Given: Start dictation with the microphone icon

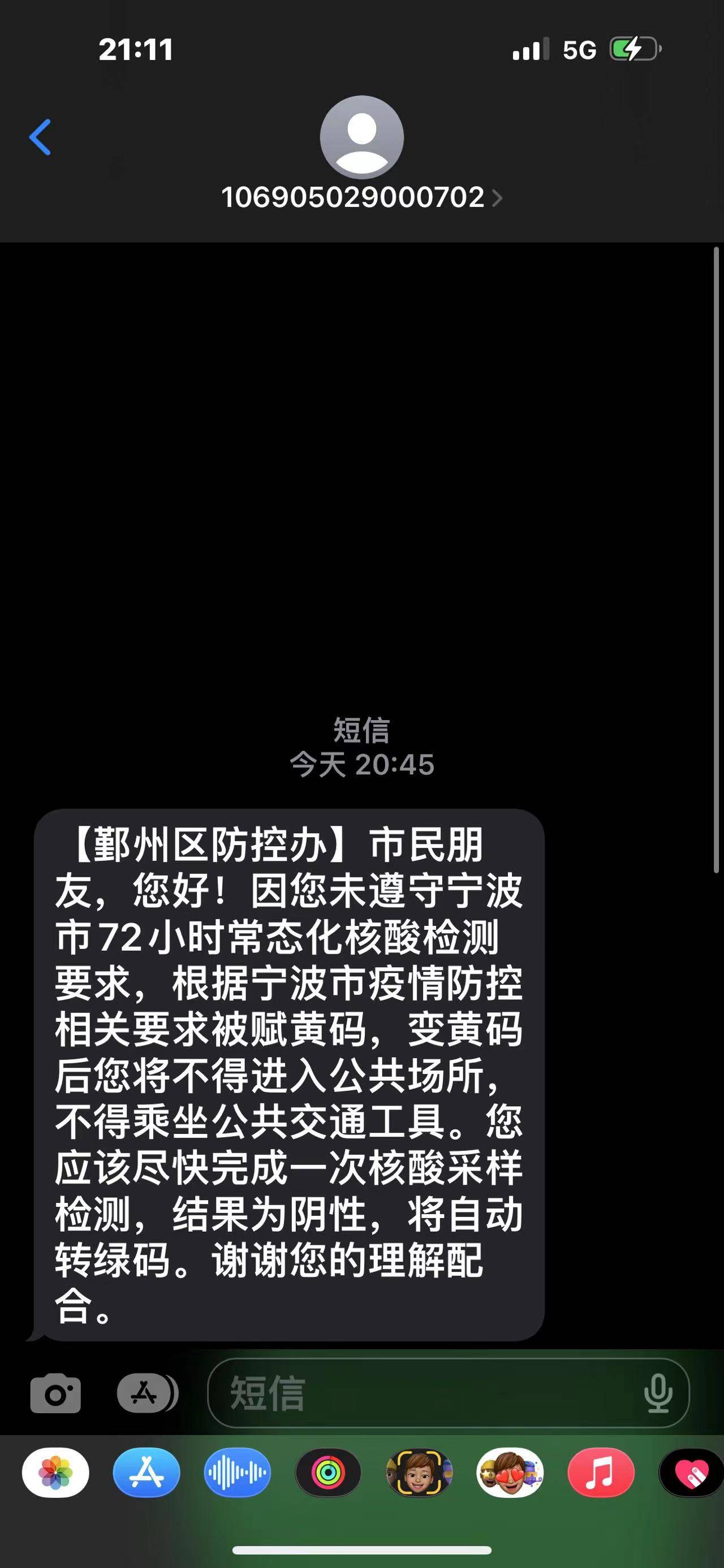Looking at the screenshot, I should [x=658, y=1393].
